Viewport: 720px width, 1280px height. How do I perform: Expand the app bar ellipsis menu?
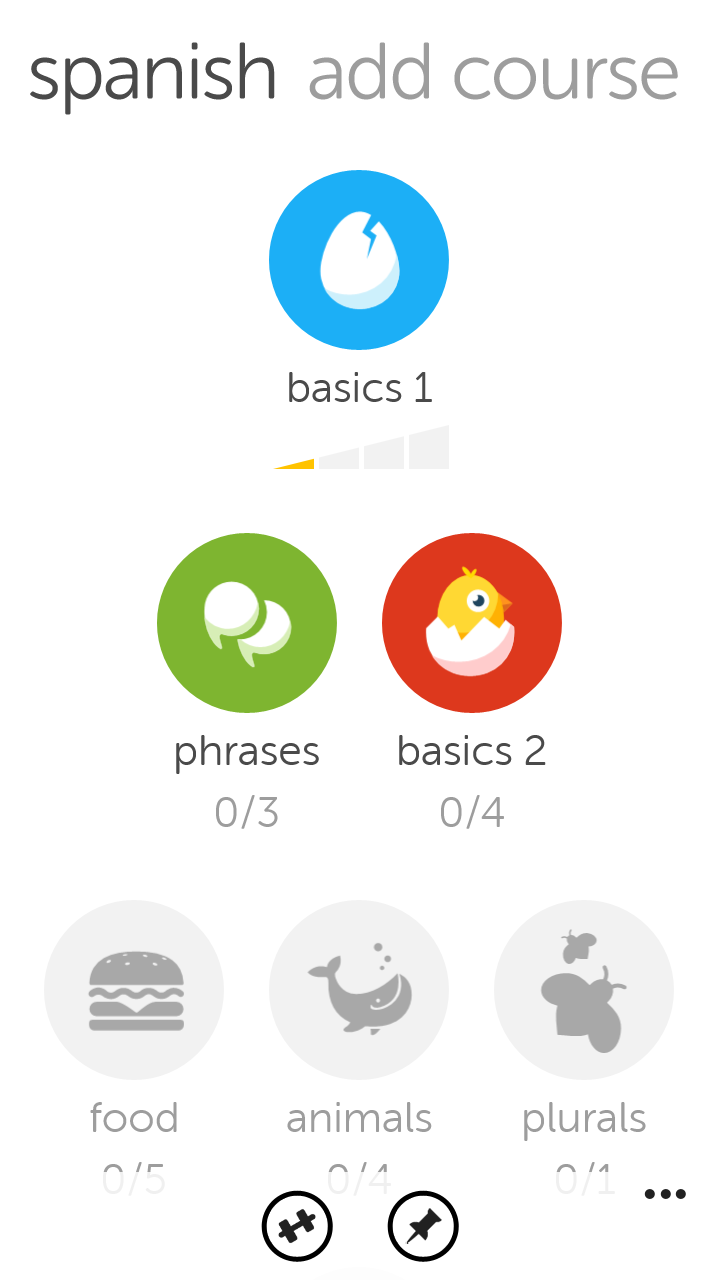click(665, 1194)
